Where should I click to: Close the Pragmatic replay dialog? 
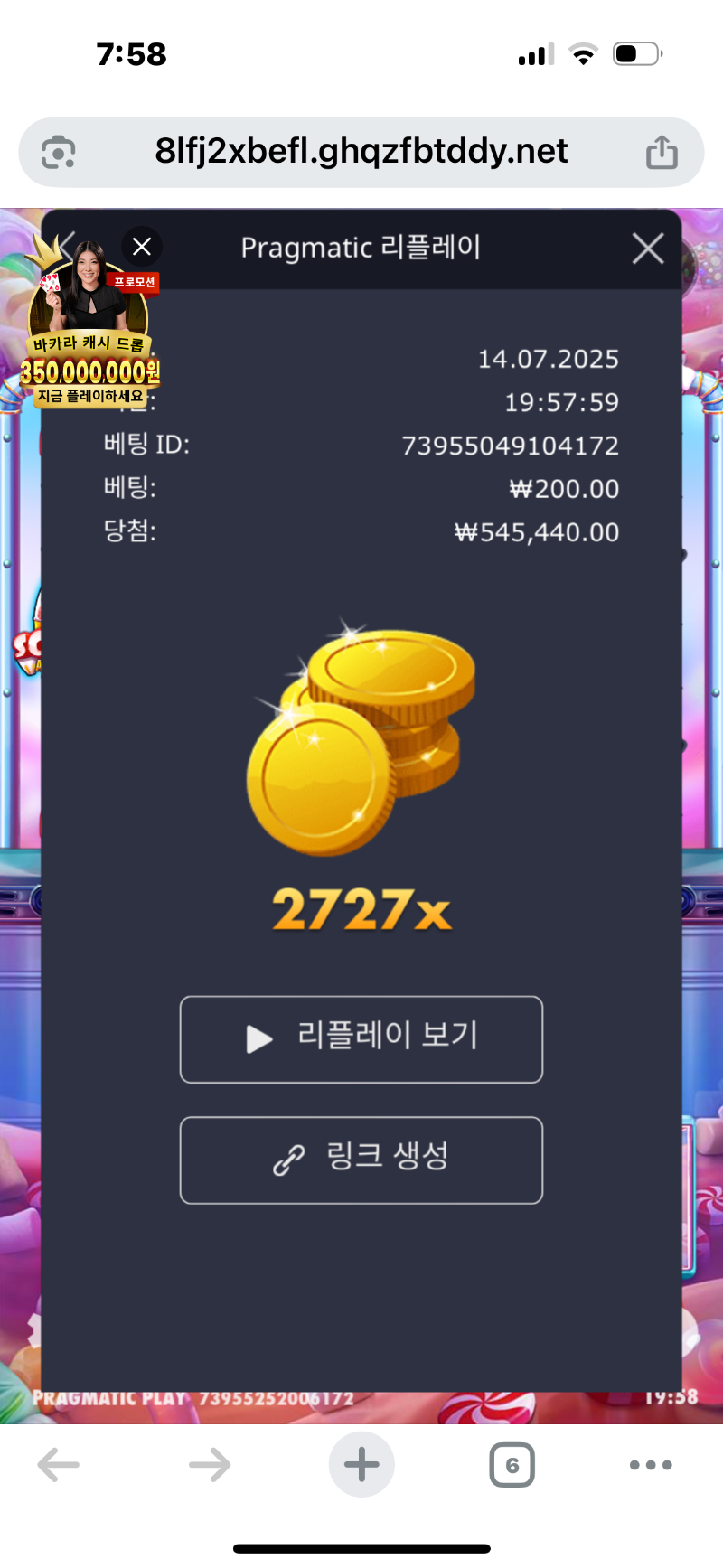(x=648, y=249)
